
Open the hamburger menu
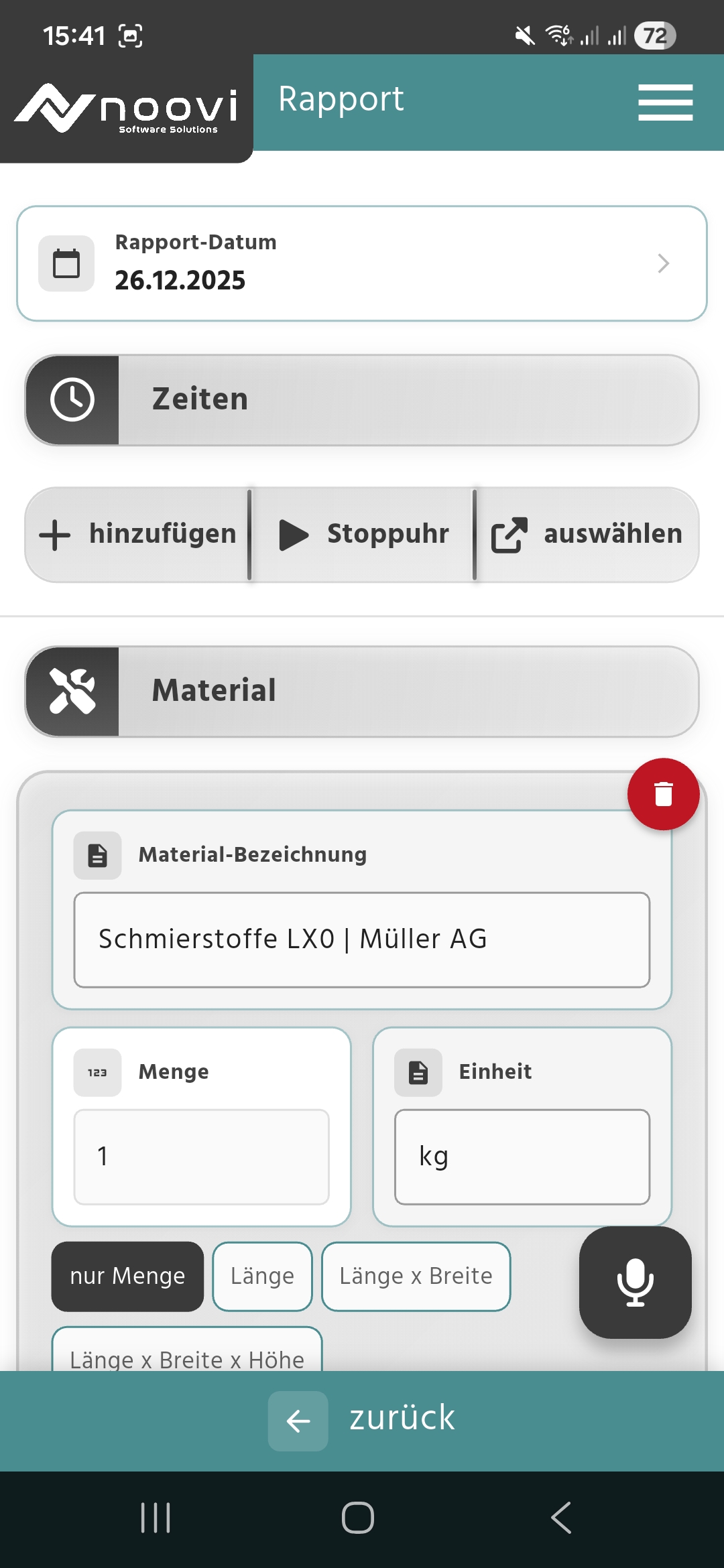pos(665,103)
